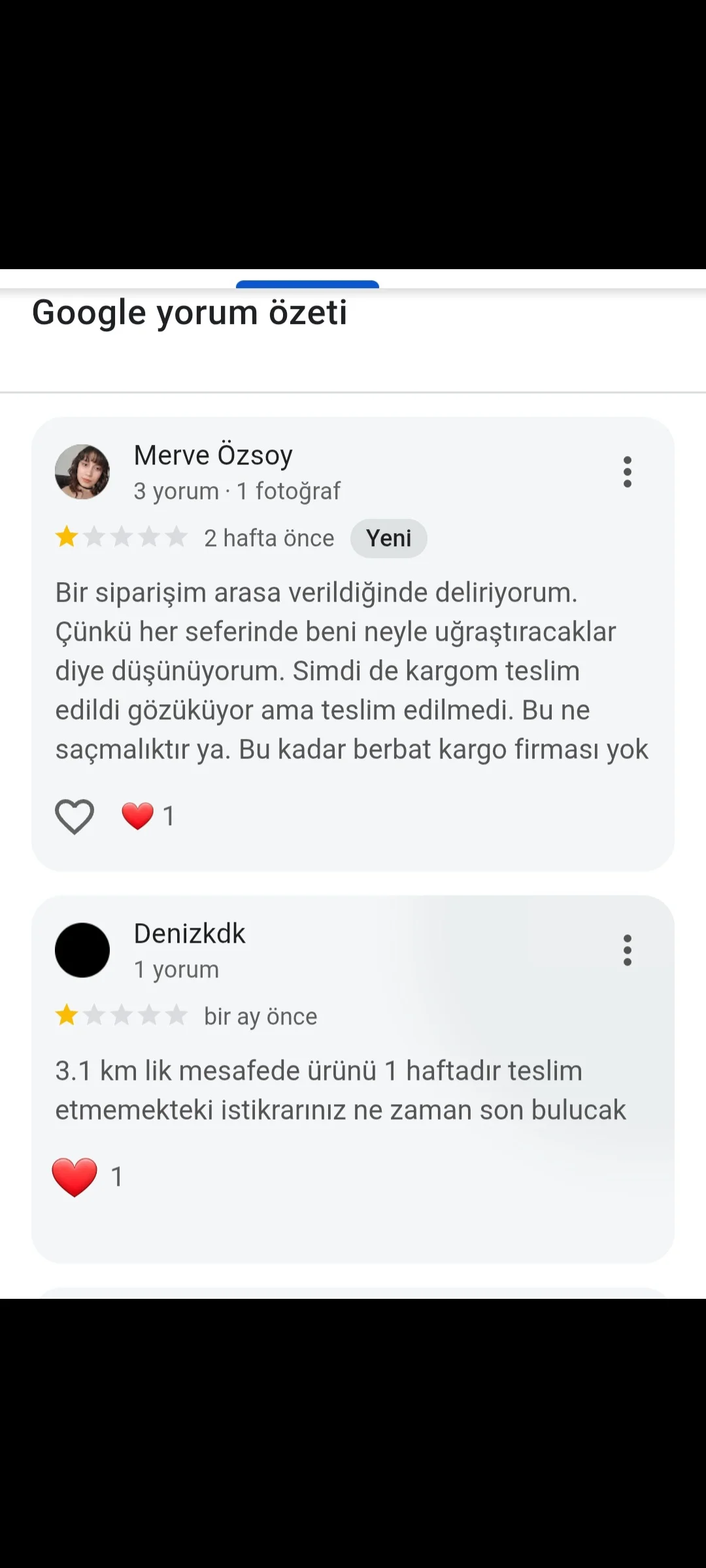View Denizkdk's black profile avatar
Image resolution: width=706 pixels, height=1568 pixels.
[x=82, y=950]
